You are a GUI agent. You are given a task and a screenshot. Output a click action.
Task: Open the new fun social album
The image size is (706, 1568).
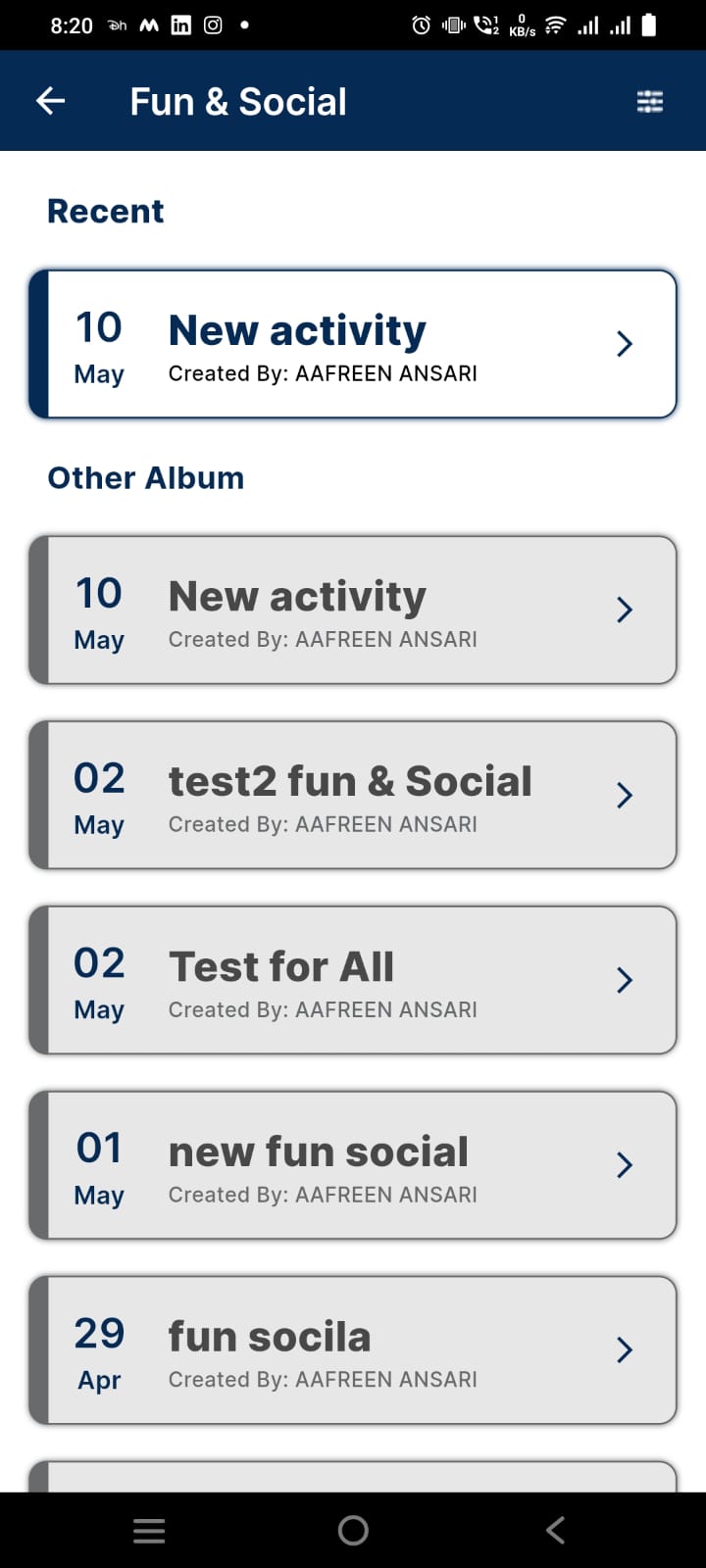click(x=353, y=1165)
